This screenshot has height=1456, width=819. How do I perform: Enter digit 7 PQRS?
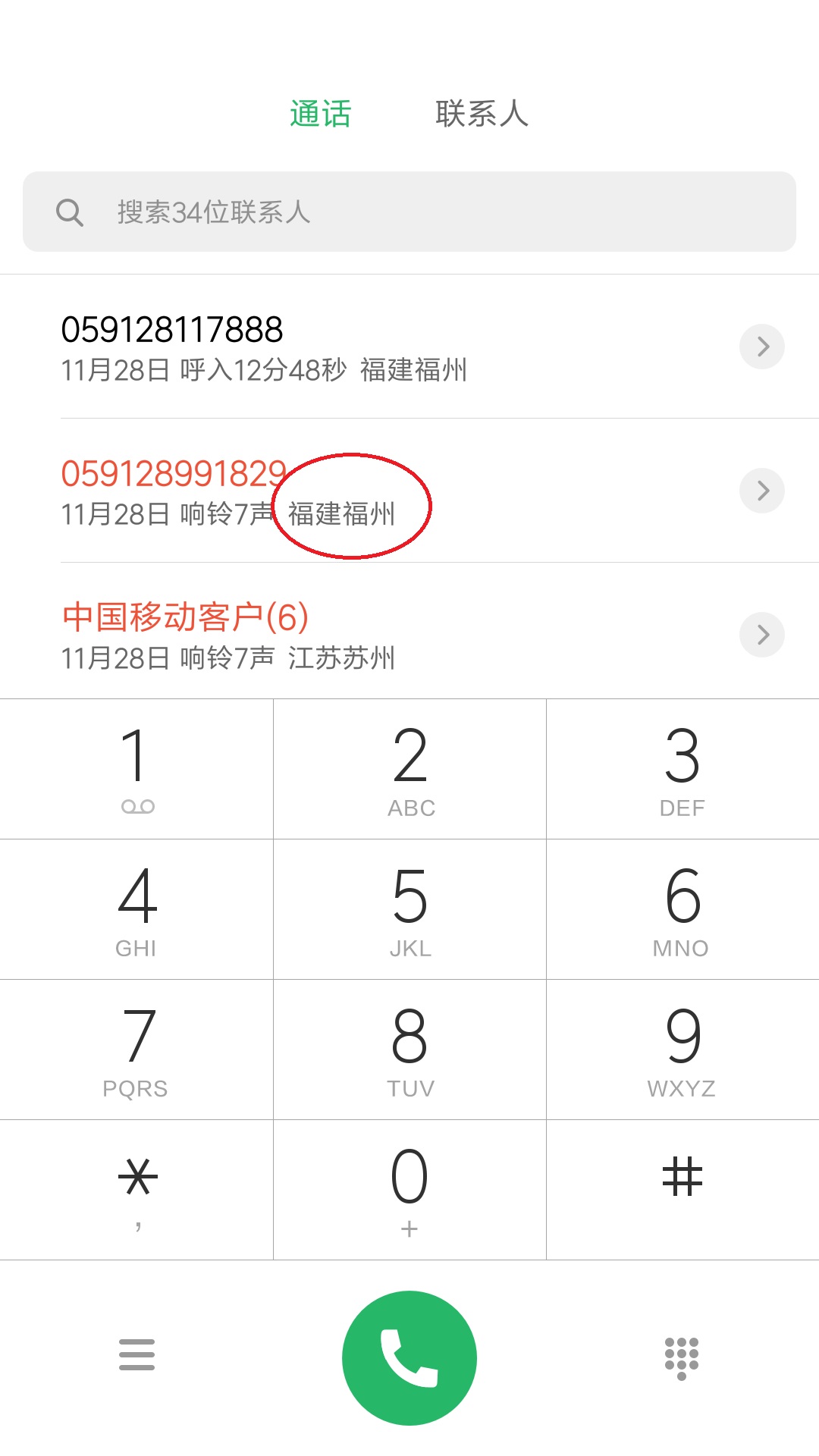(136, 1049)
